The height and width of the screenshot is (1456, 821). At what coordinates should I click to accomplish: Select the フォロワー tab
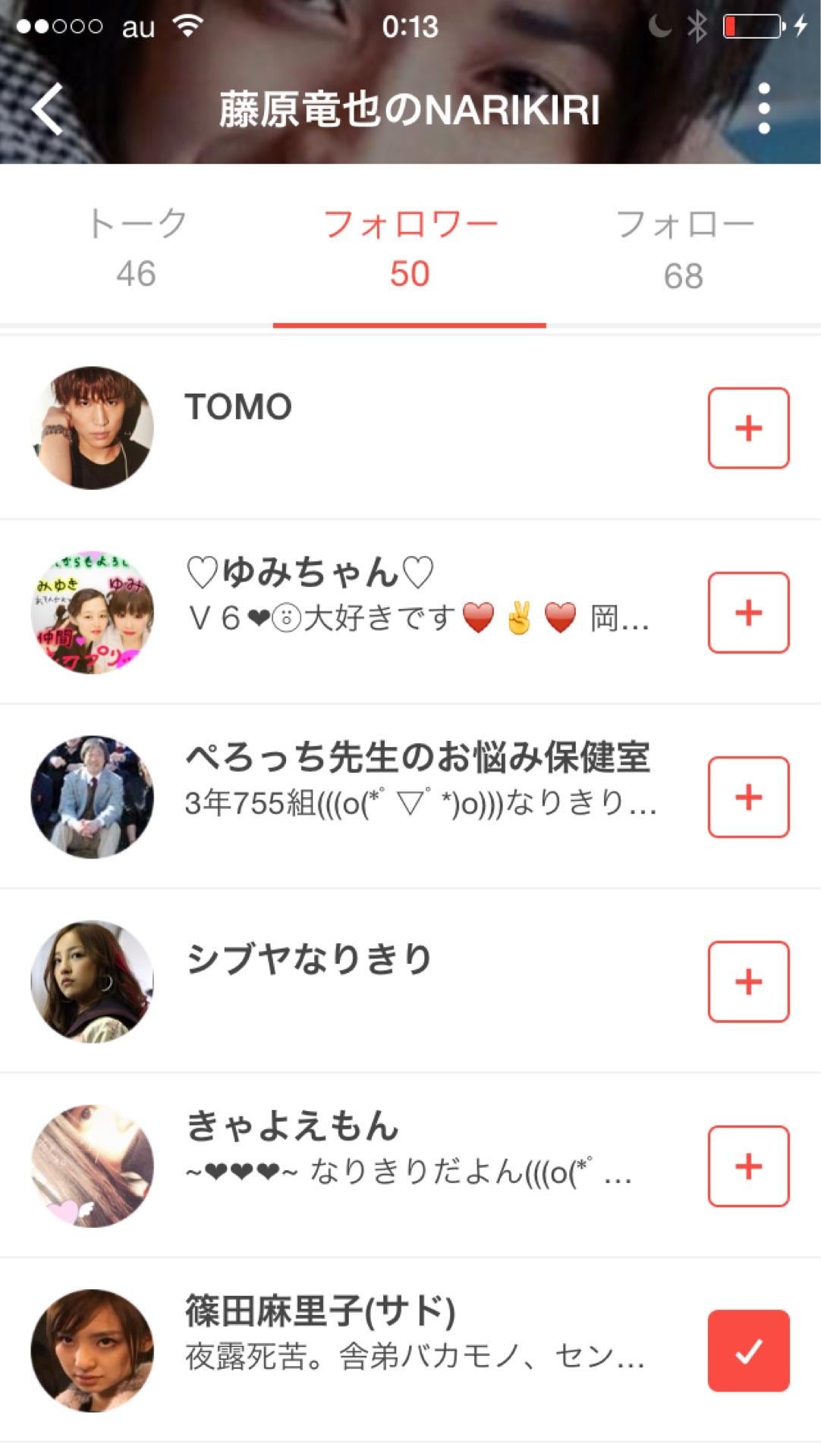pyautogui.click(x=410, y=248)
